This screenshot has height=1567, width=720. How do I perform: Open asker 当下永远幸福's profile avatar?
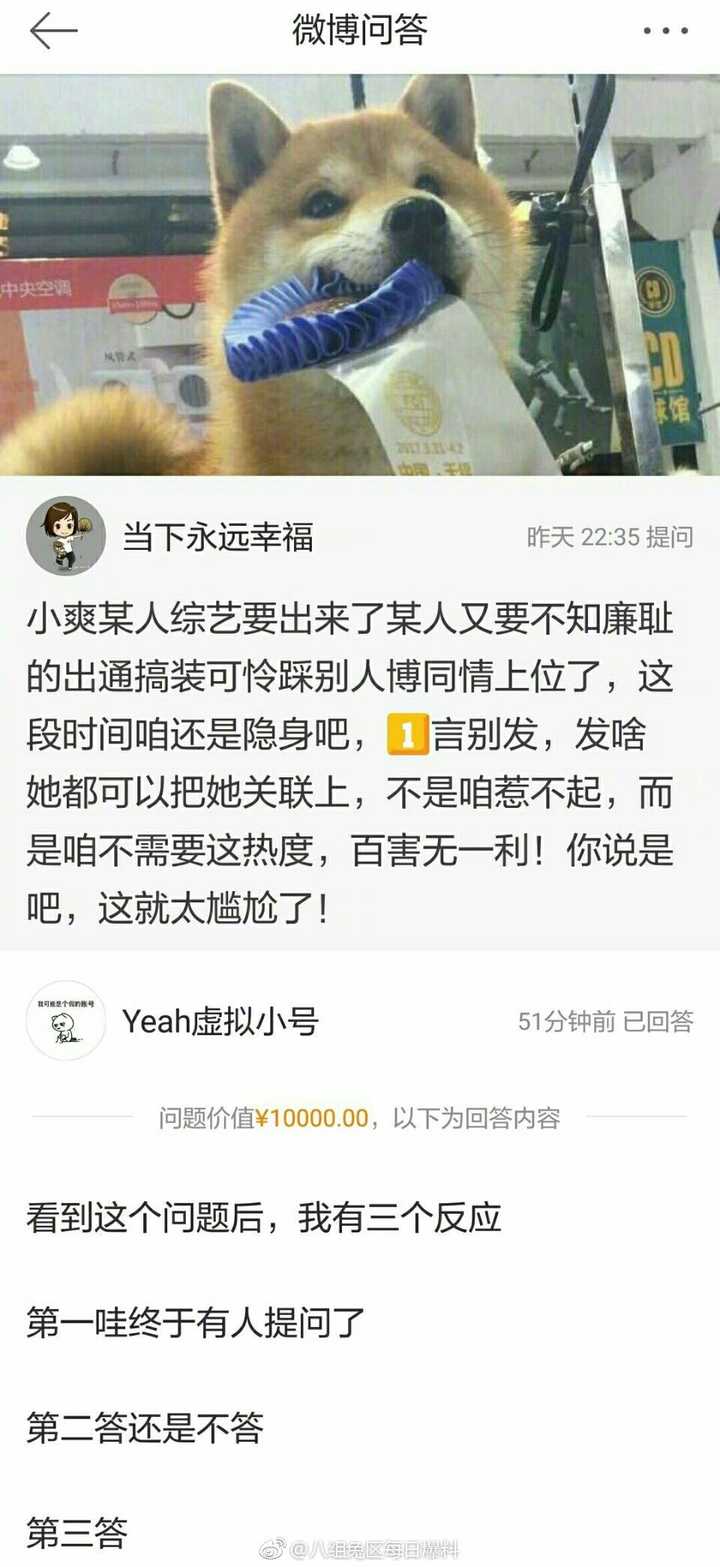point(66,536)
